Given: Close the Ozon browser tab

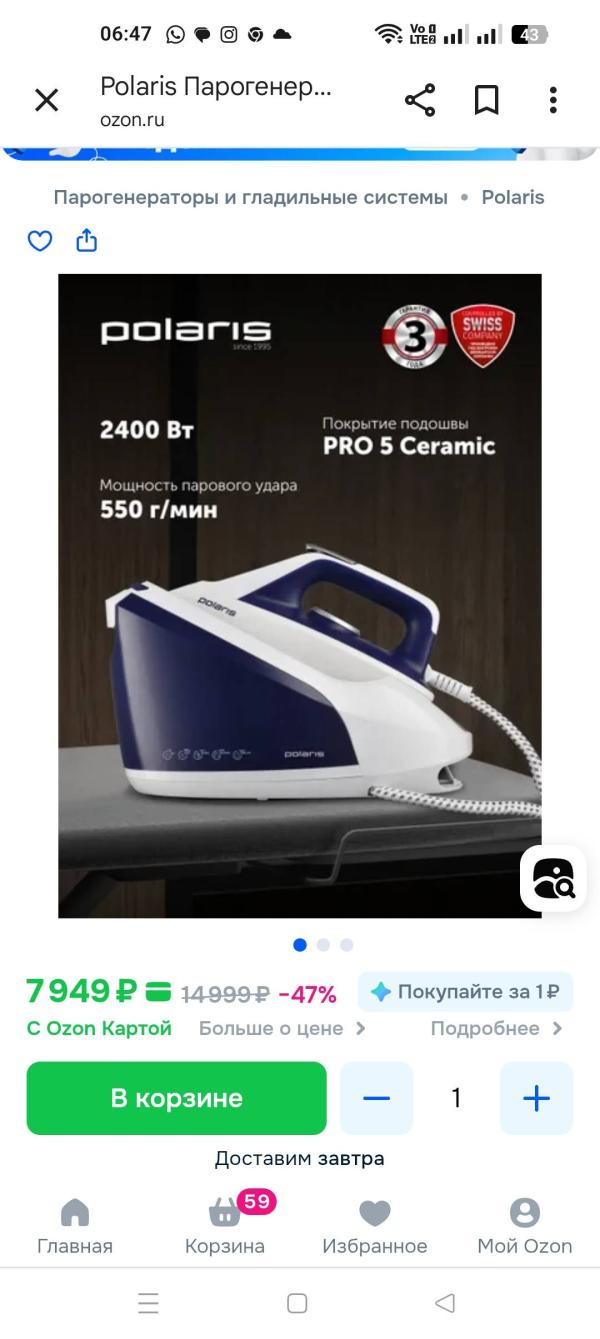Looking at the screenshot, I should pos(47,100).
